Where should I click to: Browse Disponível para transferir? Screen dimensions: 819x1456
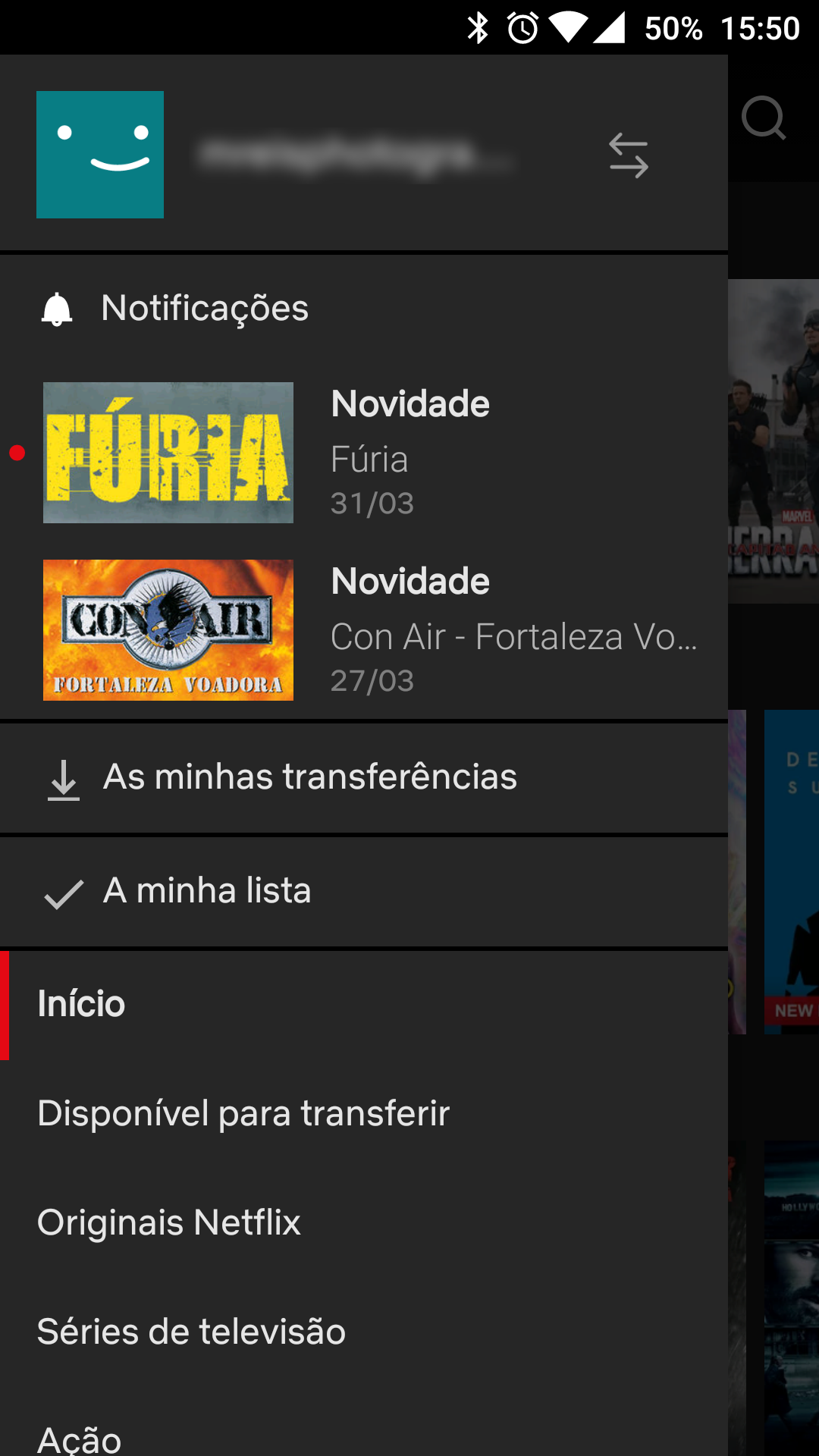click(x=364, y=1114)
